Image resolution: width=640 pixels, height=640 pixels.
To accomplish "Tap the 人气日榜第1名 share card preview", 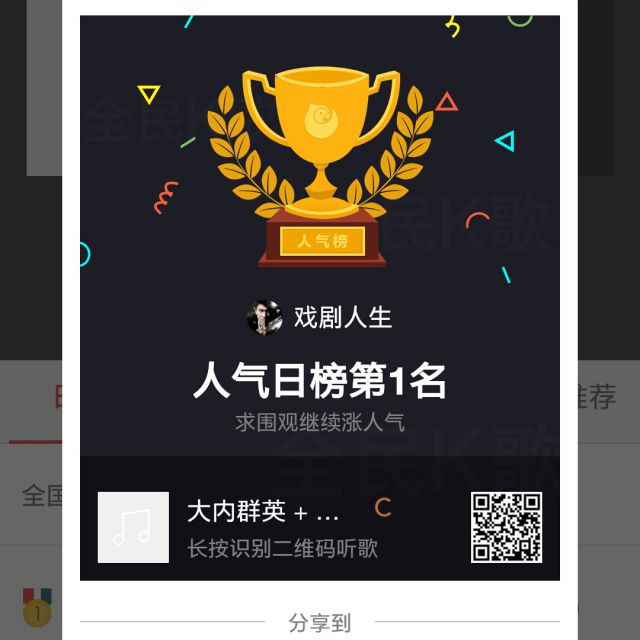I will click(x=320, y=298).
